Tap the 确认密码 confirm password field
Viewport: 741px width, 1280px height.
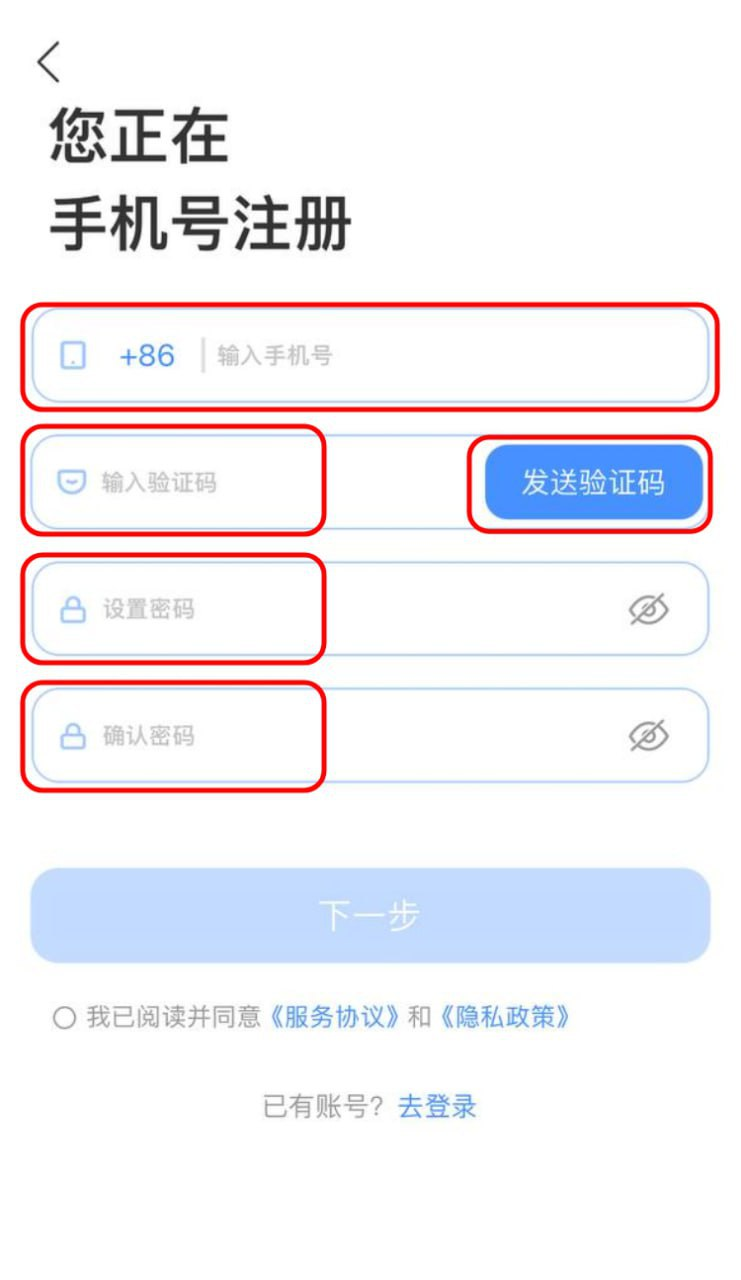300,736
